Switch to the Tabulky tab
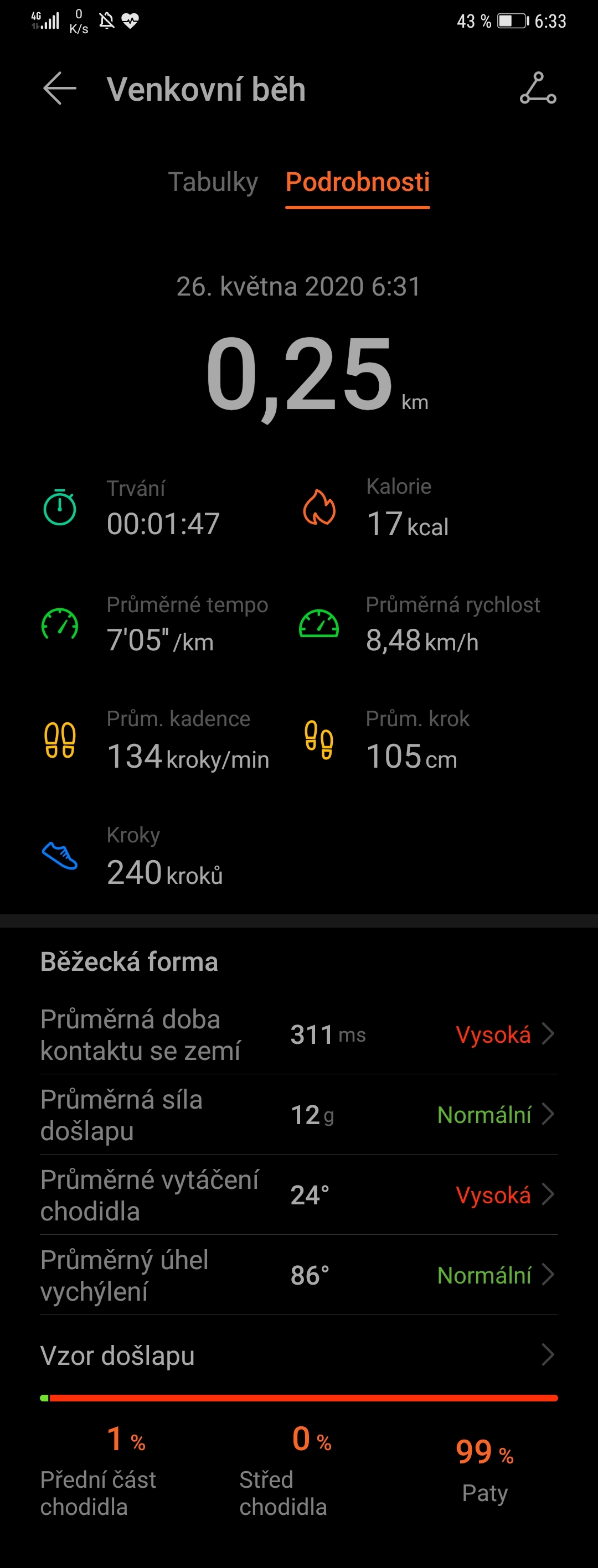Image resolution: width=598 pixels, height=1568 pixels. tap(214, 182)
